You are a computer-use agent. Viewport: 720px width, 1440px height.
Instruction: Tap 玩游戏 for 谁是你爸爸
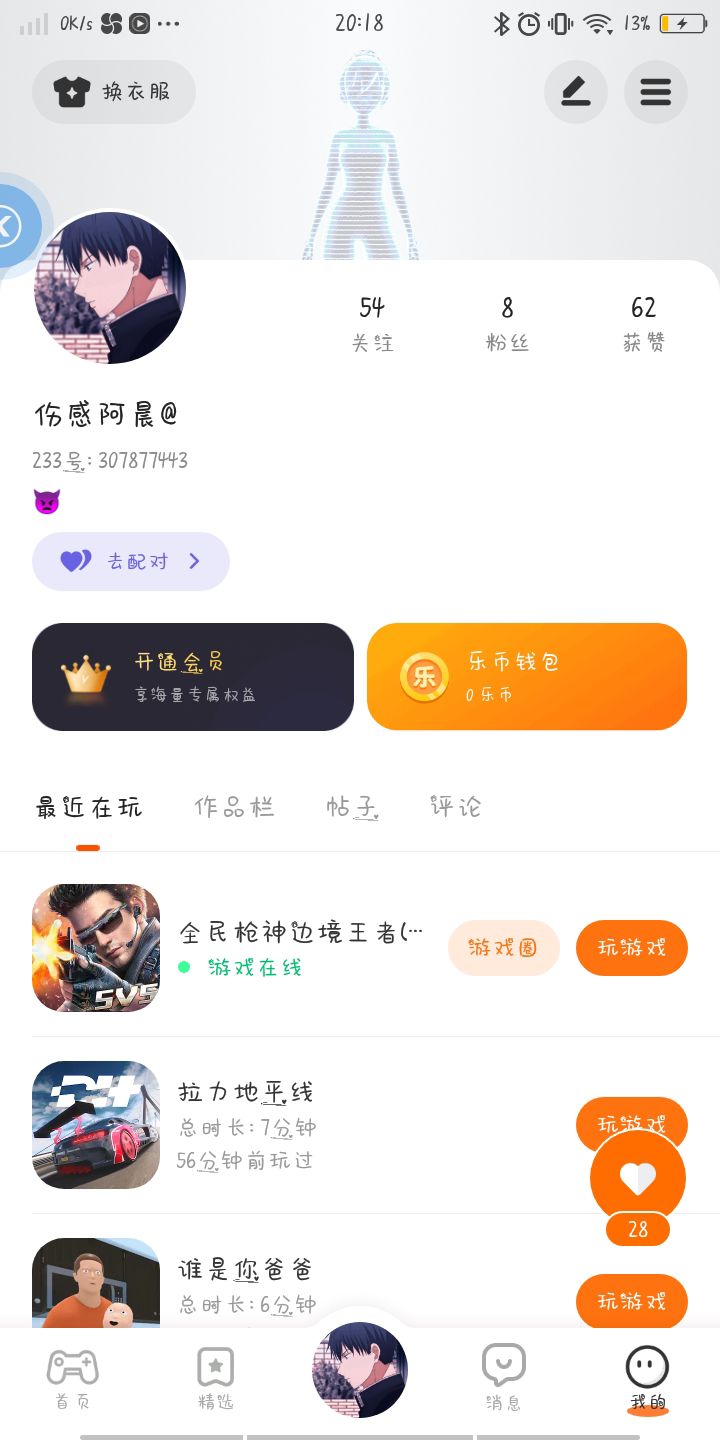point(631,1301)
